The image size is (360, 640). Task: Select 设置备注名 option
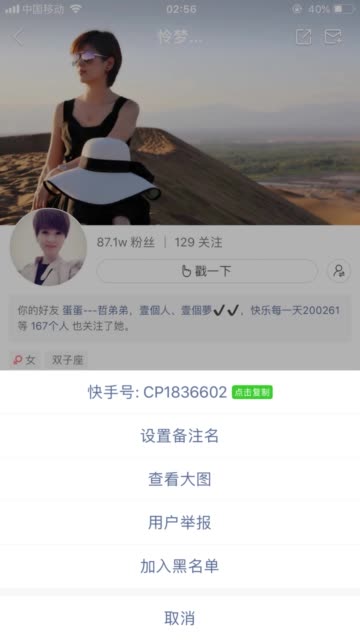[180, 436]
